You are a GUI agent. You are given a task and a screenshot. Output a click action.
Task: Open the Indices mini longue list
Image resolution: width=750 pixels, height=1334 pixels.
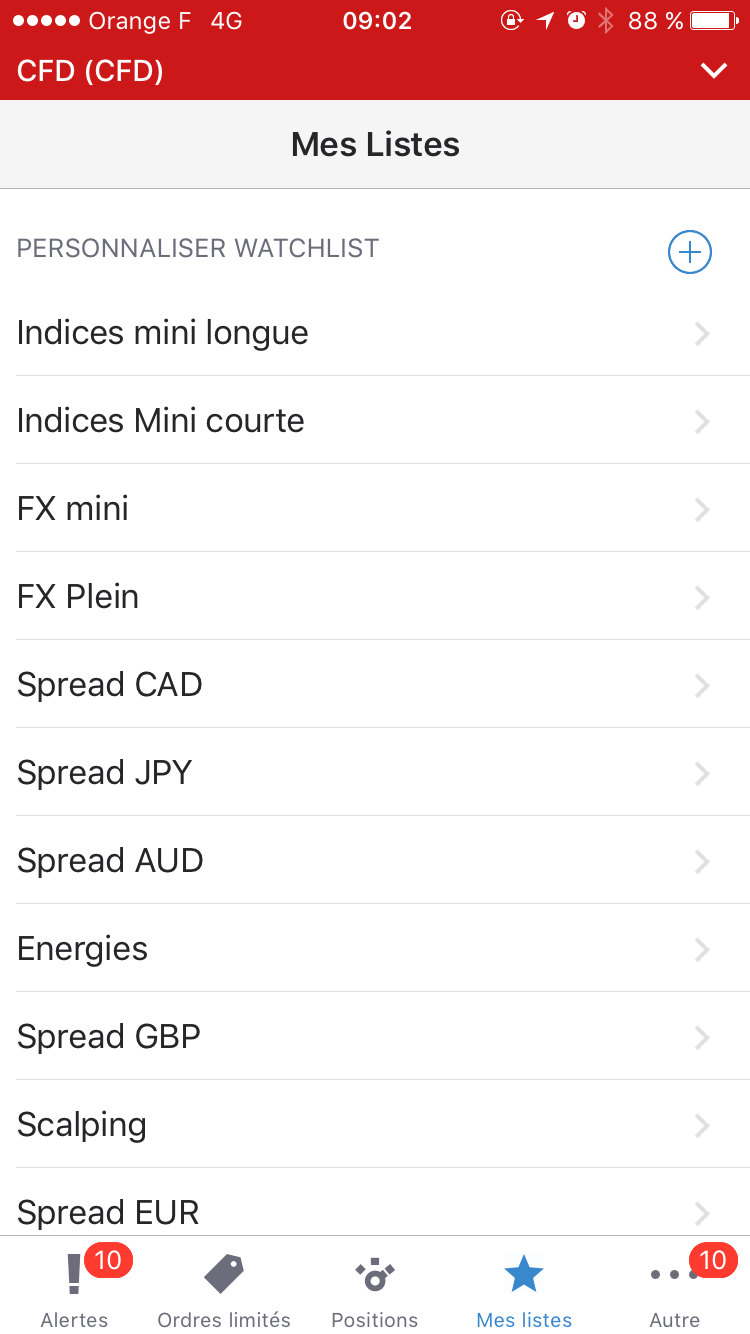coord(375,333)
